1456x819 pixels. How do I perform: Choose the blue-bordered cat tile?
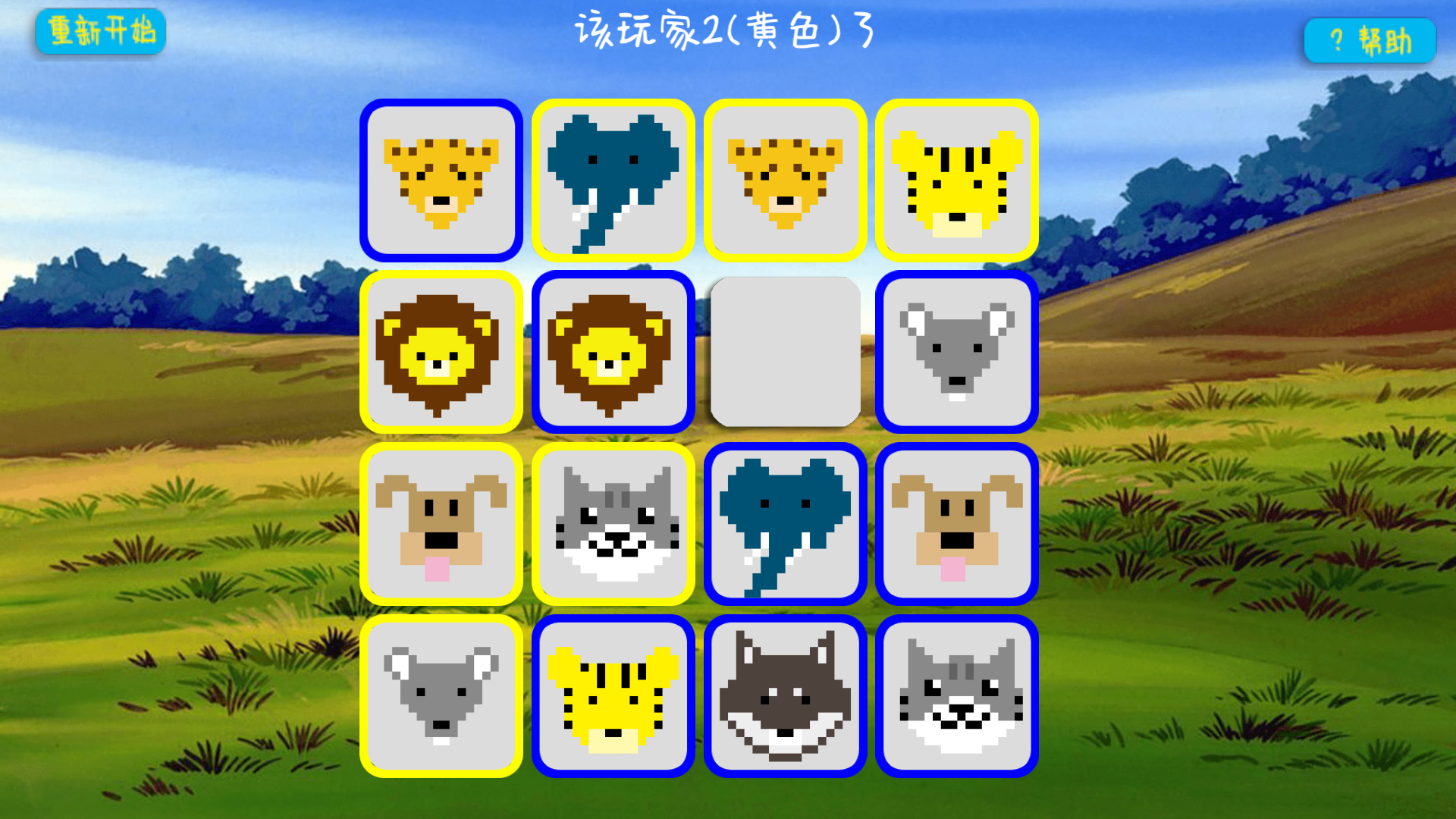click(x=956, y=696)
